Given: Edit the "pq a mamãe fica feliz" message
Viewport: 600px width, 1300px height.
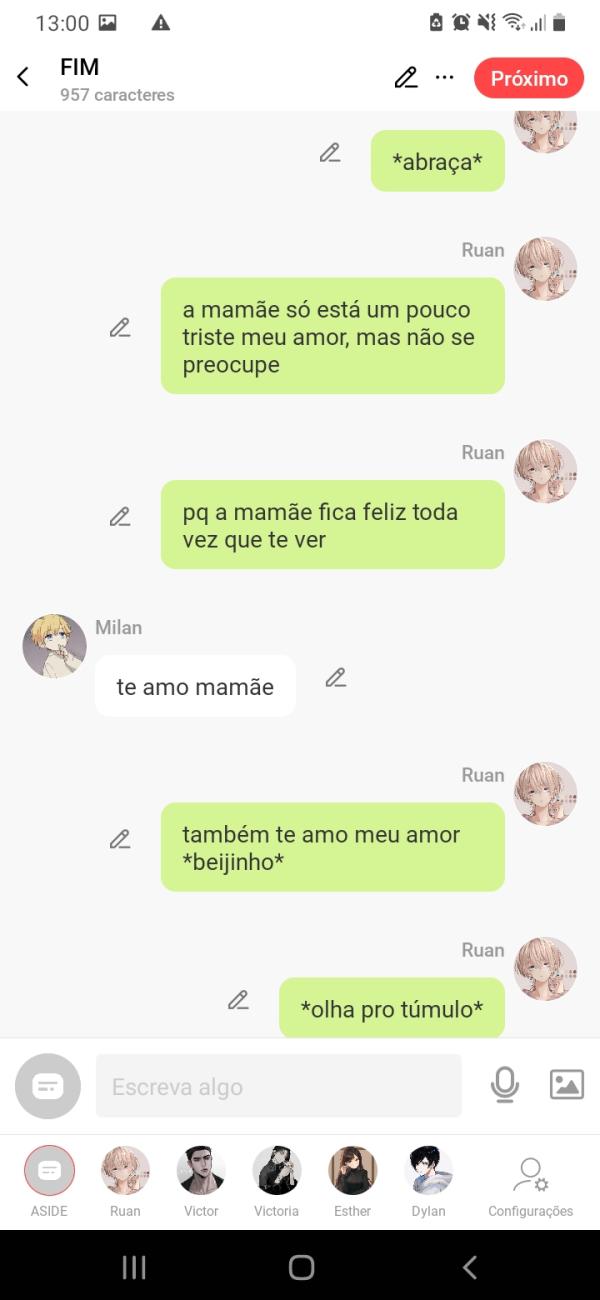Looking at the screenshot, I should 120,517.
